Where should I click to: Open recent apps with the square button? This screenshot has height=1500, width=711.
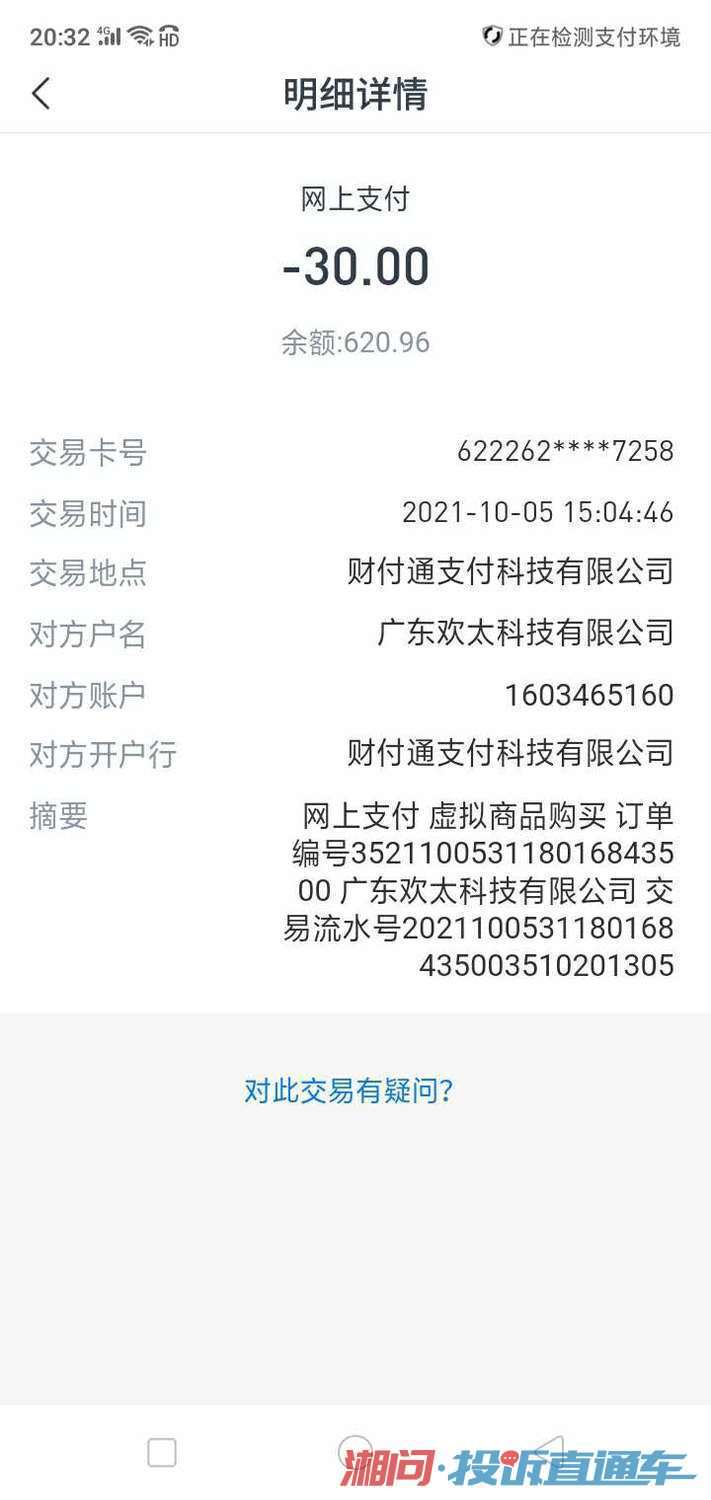(162, 1452)
